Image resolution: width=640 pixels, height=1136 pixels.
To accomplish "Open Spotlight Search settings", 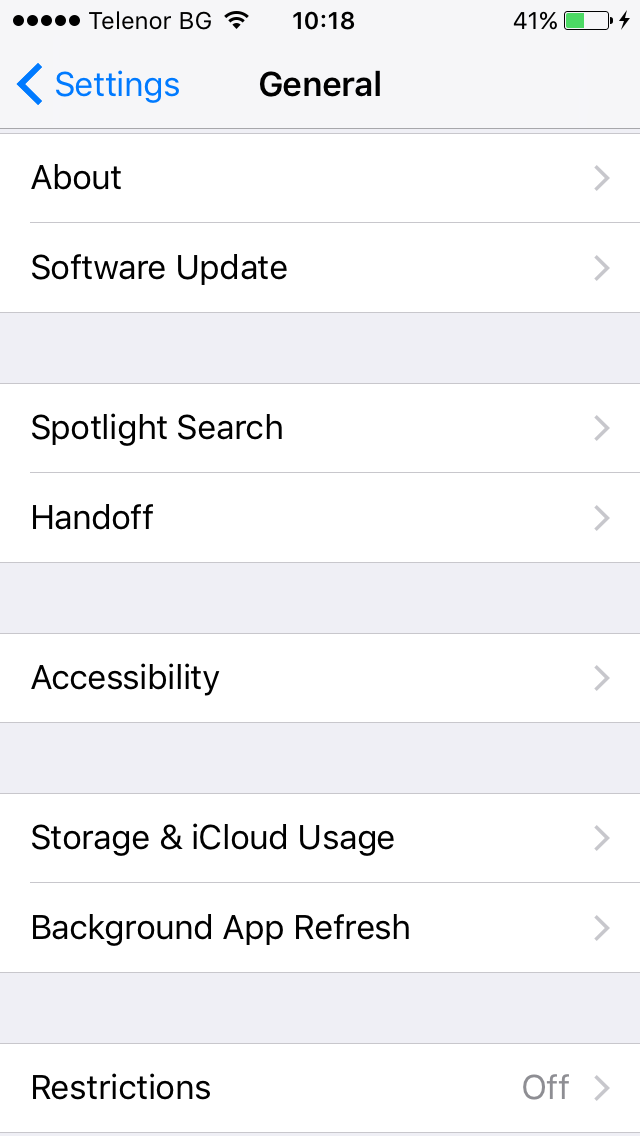I will [320, 428].
